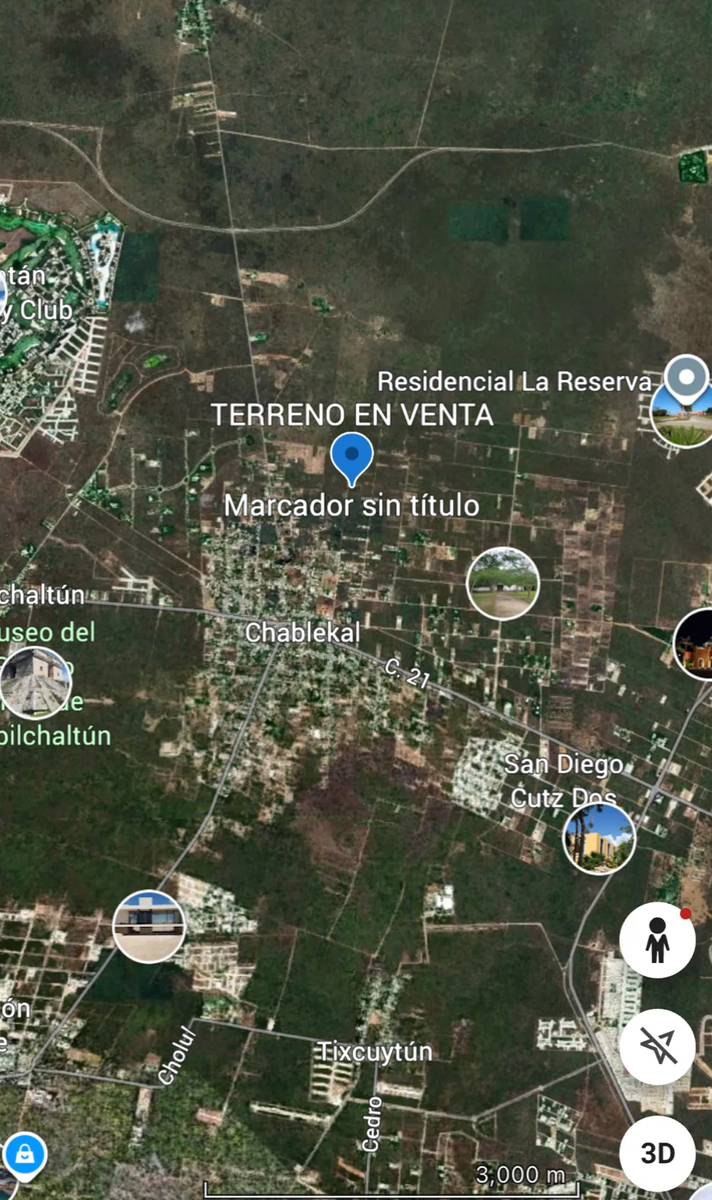This screenshot has height=1200, width=712.
Task: Switch the map to 3D view
Action: pos(657,1153)
